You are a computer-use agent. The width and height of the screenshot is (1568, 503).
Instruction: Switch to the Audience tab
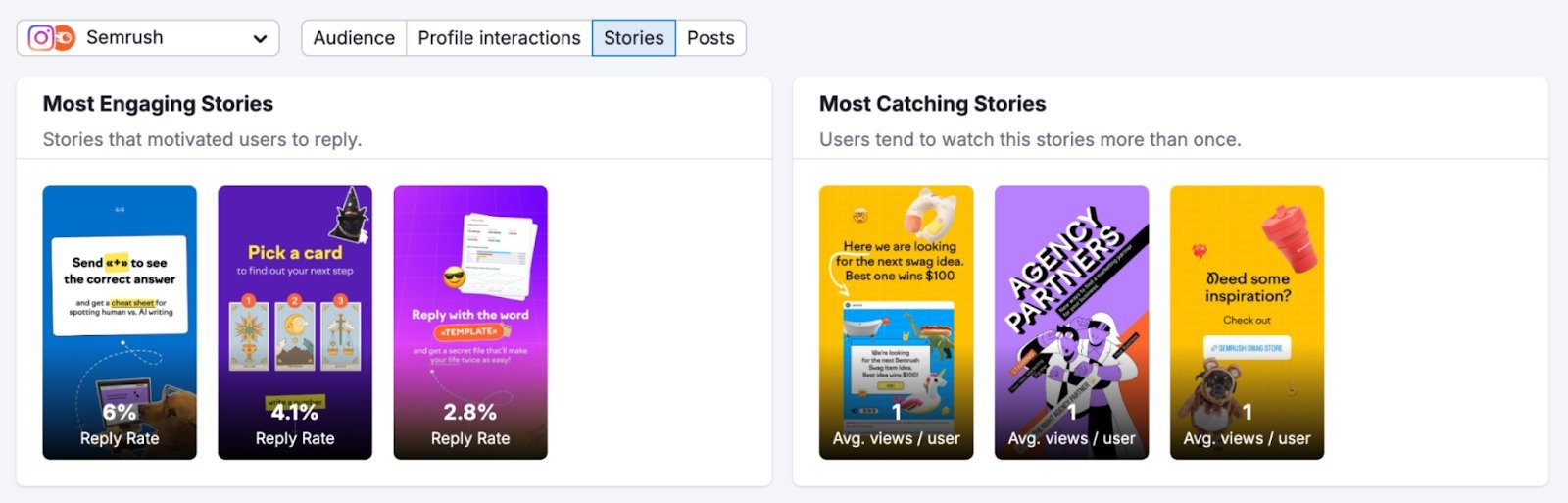pos(354,38)
